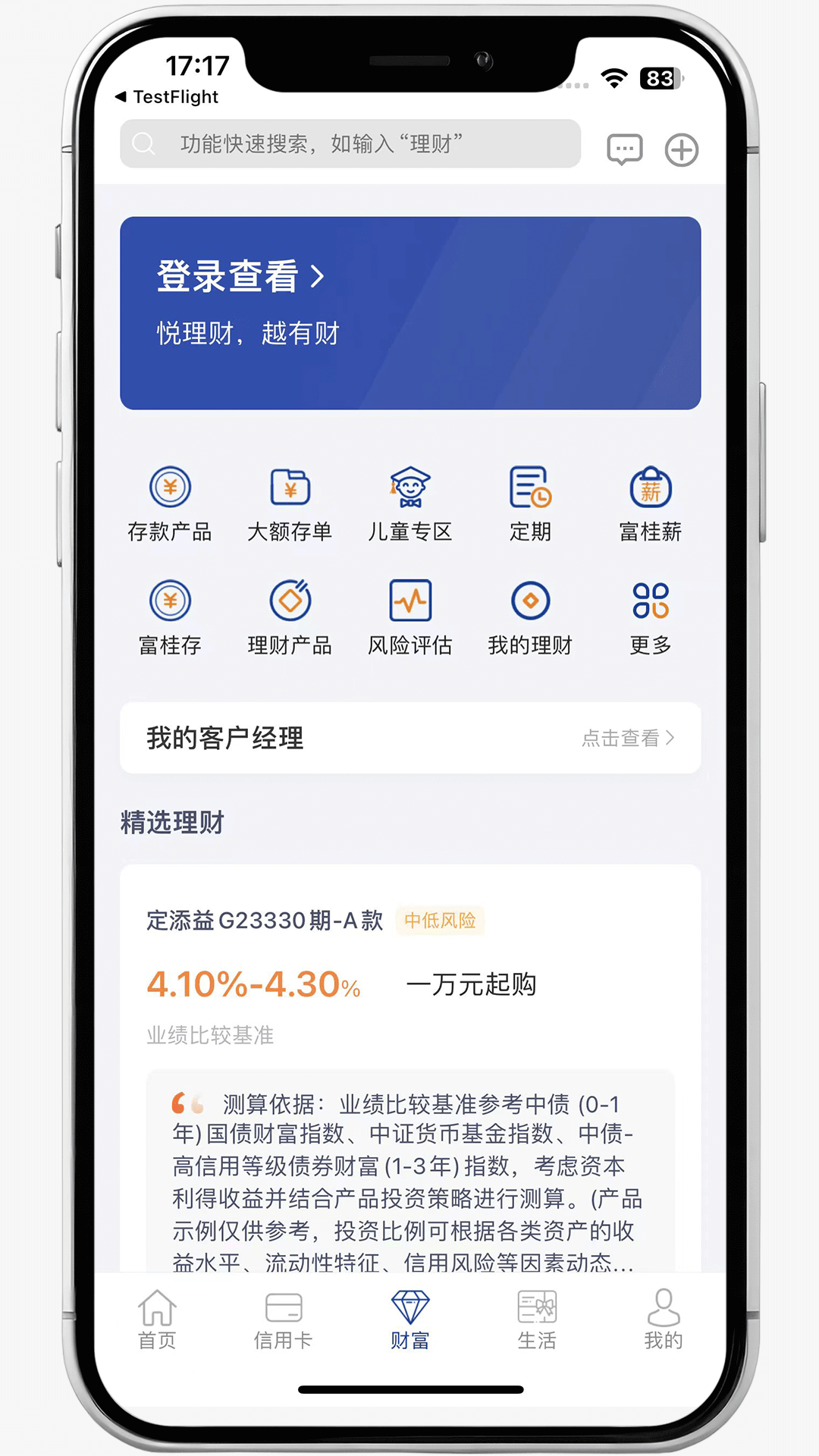The height and width of the screenshot is (1456, 819).
Task: Switch to the 首页 home tab
Action: click(x=157, y=1319)
